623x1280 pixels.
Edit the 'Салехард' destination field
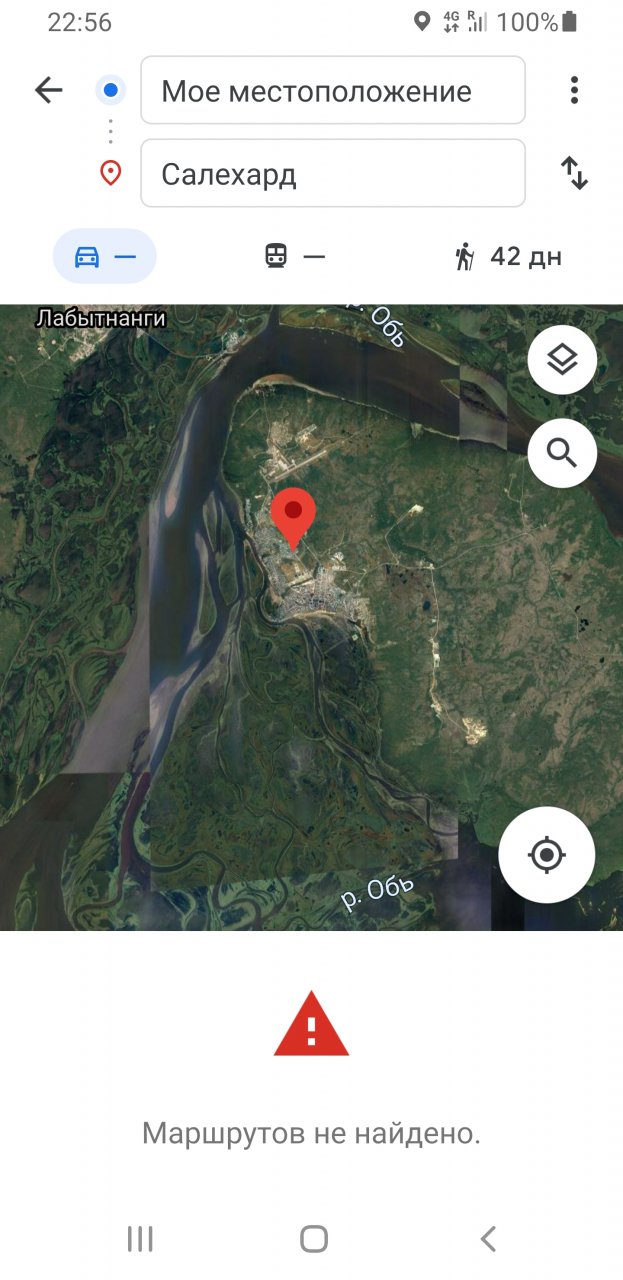[332, 174]
